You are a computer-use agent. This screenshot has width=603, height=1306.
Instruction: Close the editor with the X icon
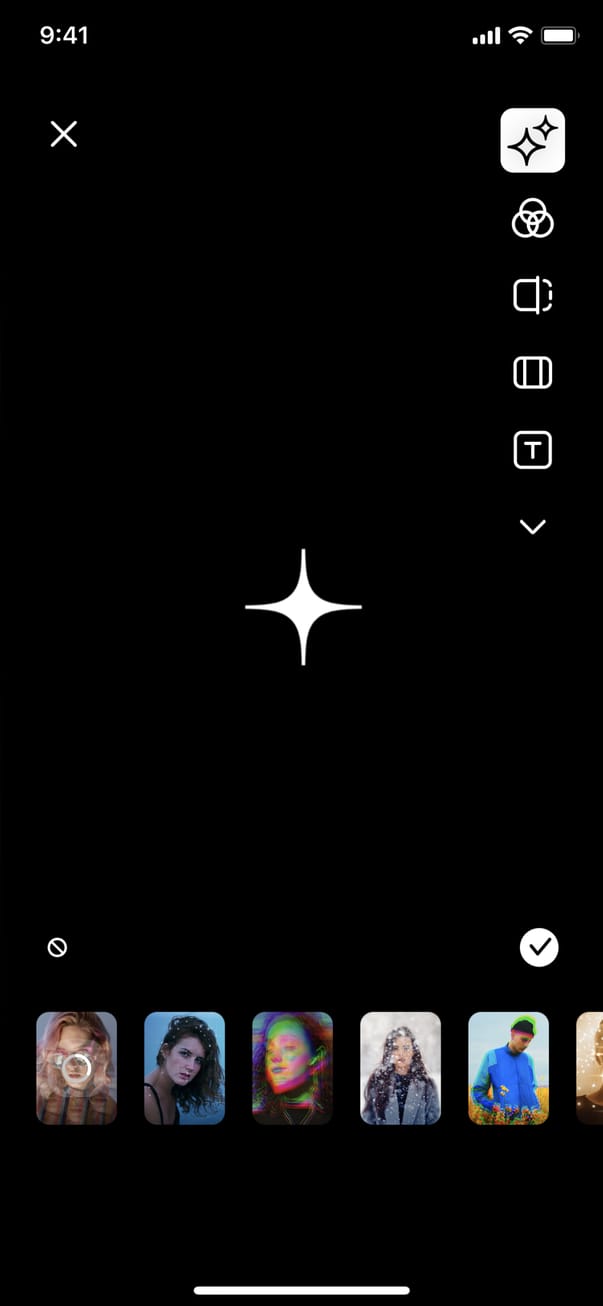pos(64,134)
